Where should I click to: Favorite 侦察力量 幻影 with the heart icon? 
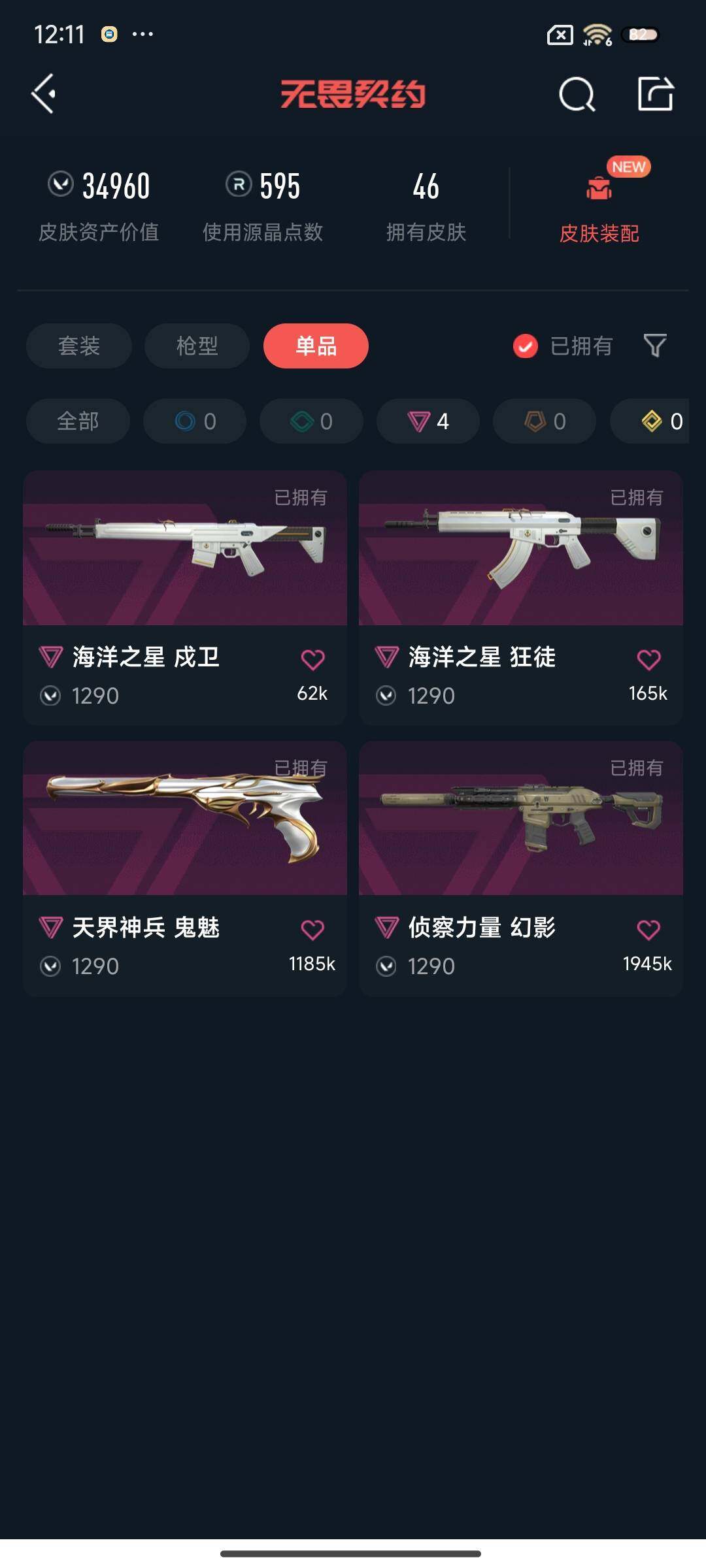(648, 929)
